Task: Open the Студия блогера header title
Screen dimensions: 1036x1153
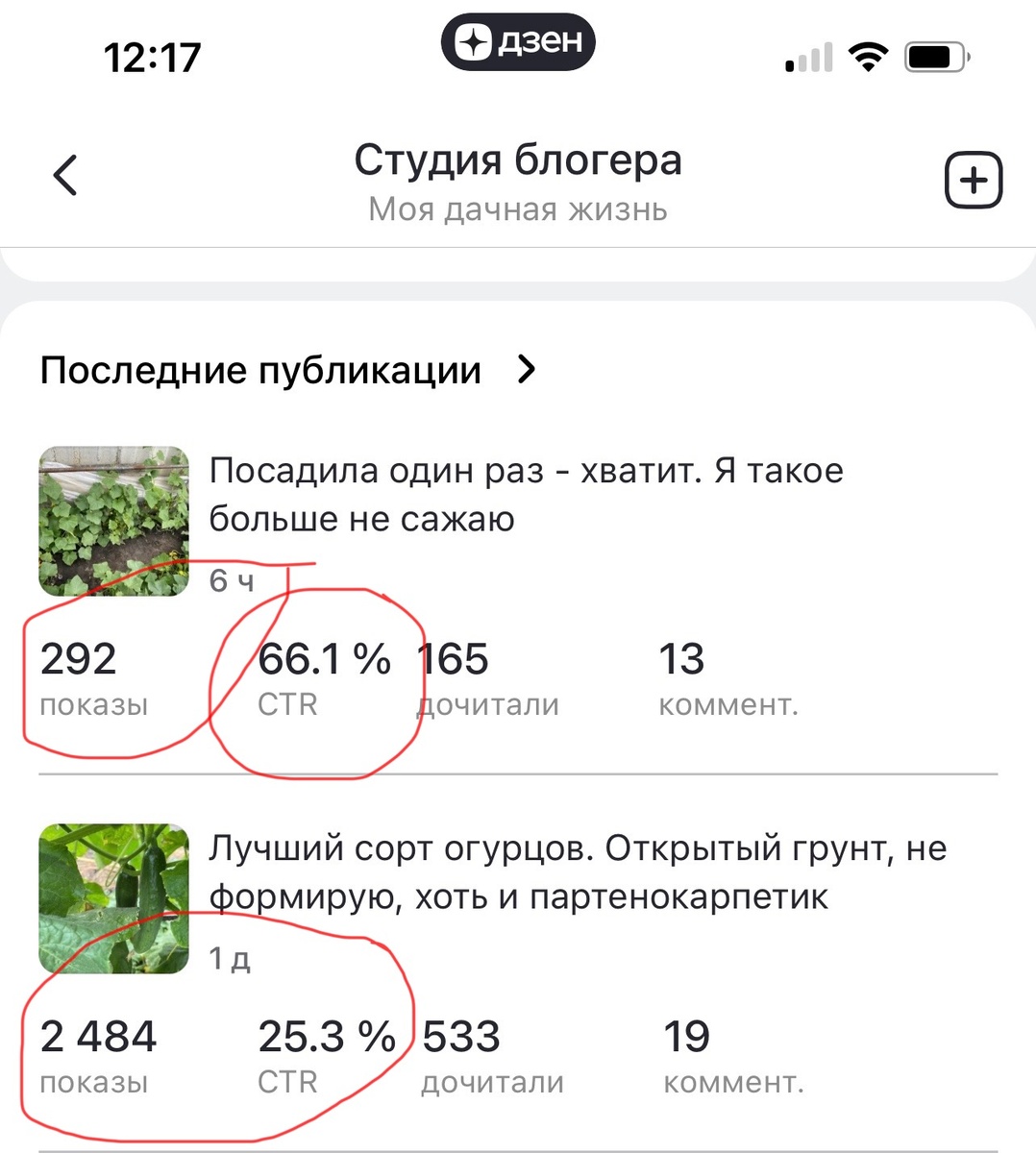Action: coord(518,159)
